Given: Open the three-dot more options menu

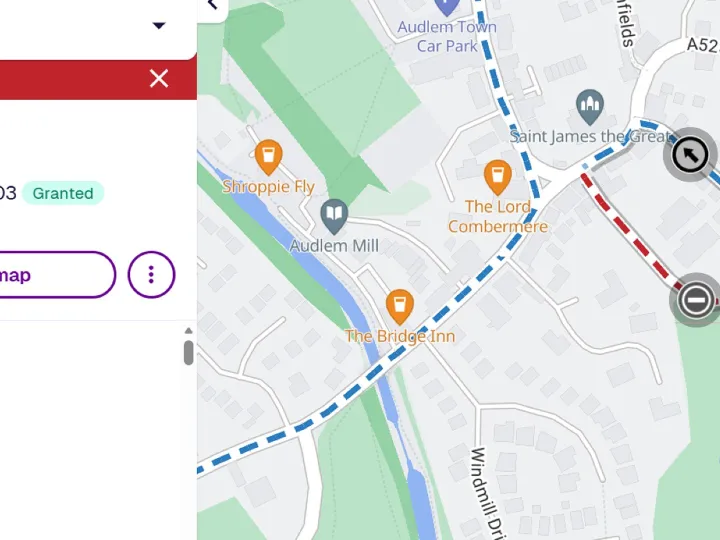Looking at the screenshot, I should coord(151,274).
